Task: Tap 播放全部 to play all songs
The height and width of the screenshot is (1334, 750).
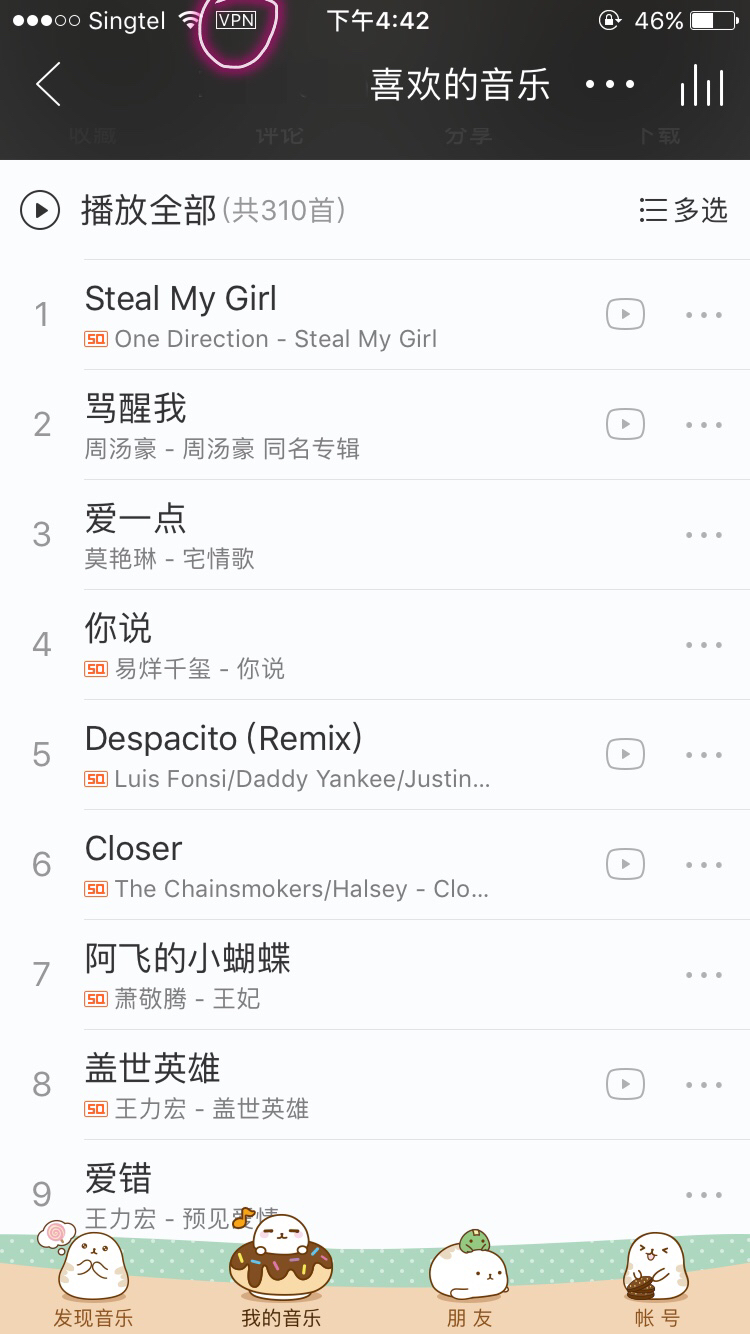Action: pos(148,210)
